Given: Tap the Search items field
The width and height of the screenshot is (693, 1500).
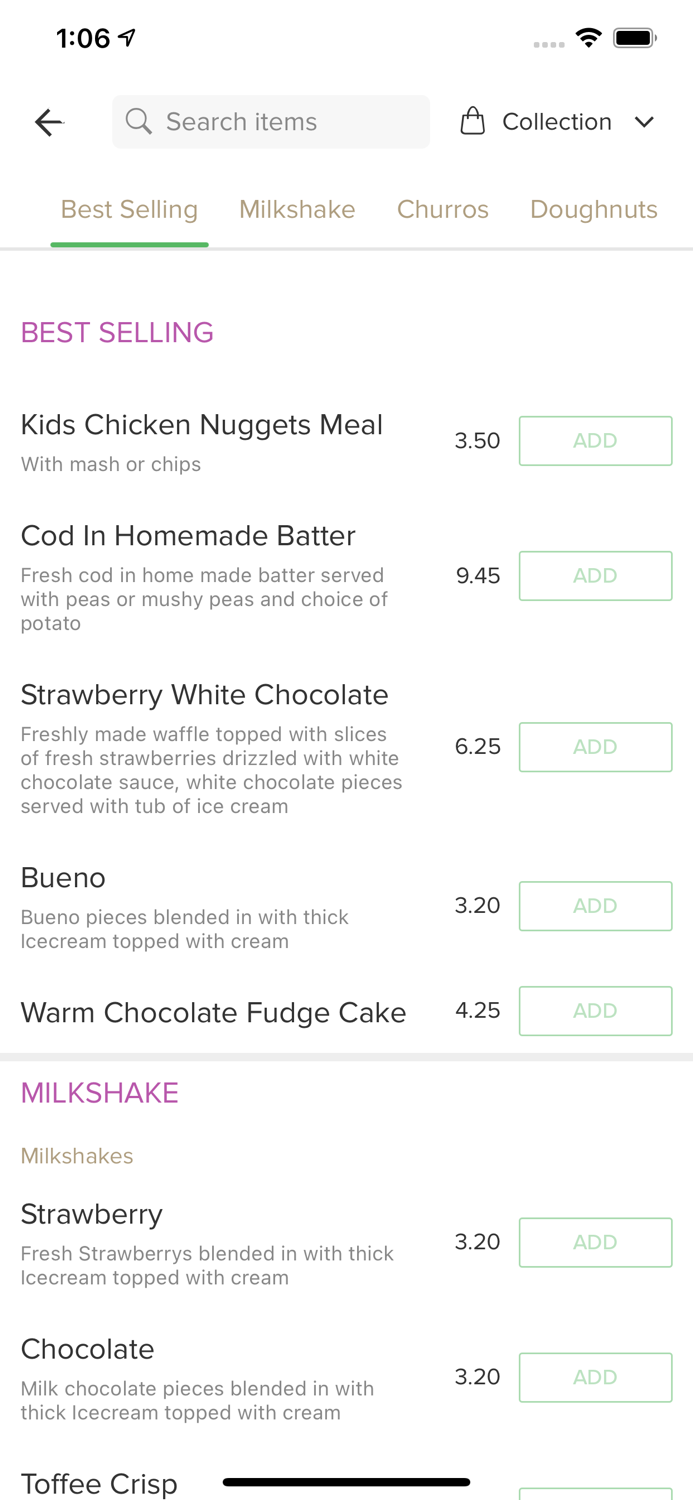Looking at the screenshot, I should point(271,122).
